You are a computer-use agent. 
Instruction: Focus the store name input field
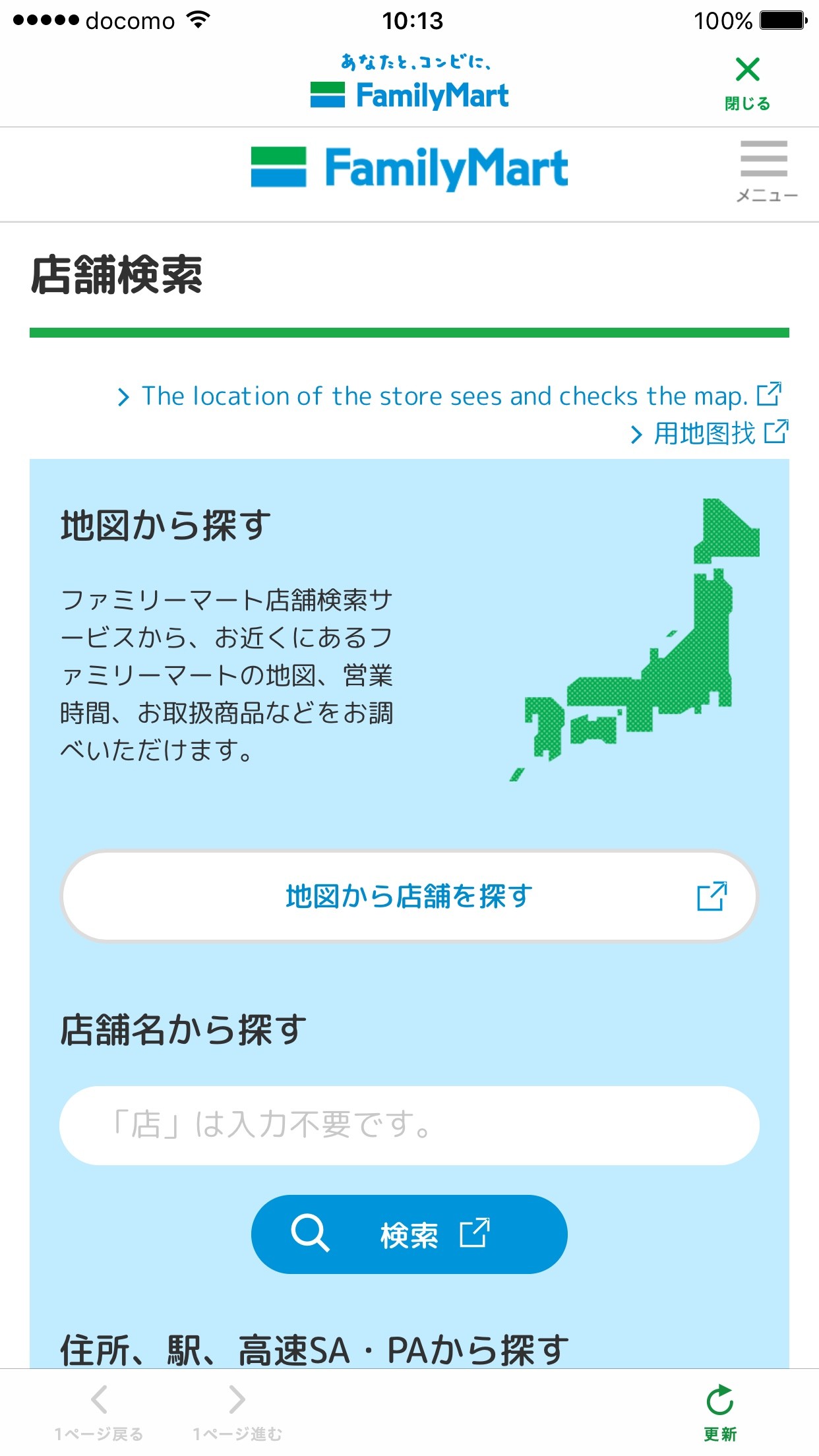coord(409,1125)
